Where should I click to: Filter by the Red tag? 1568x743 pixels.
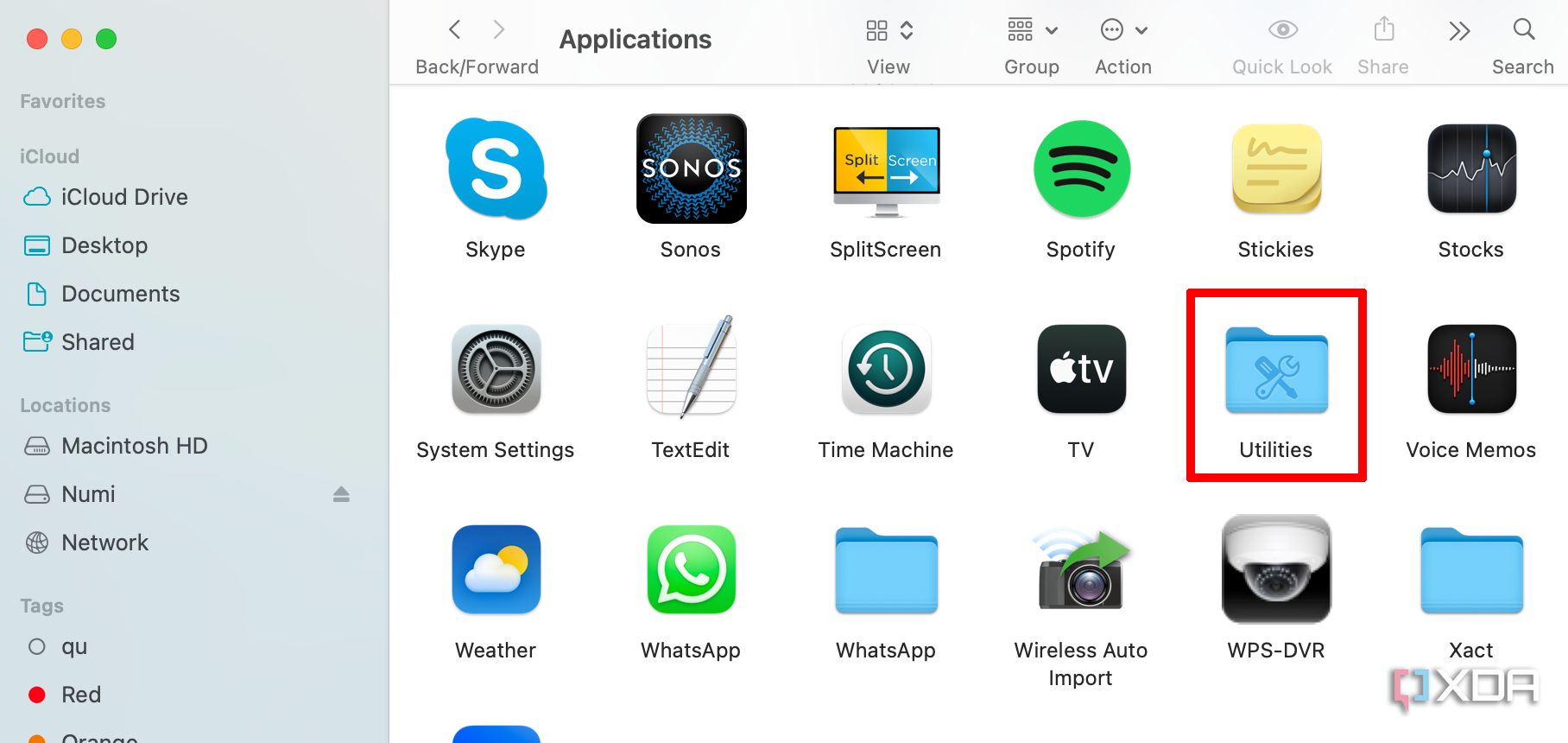[x=80, y=695]
